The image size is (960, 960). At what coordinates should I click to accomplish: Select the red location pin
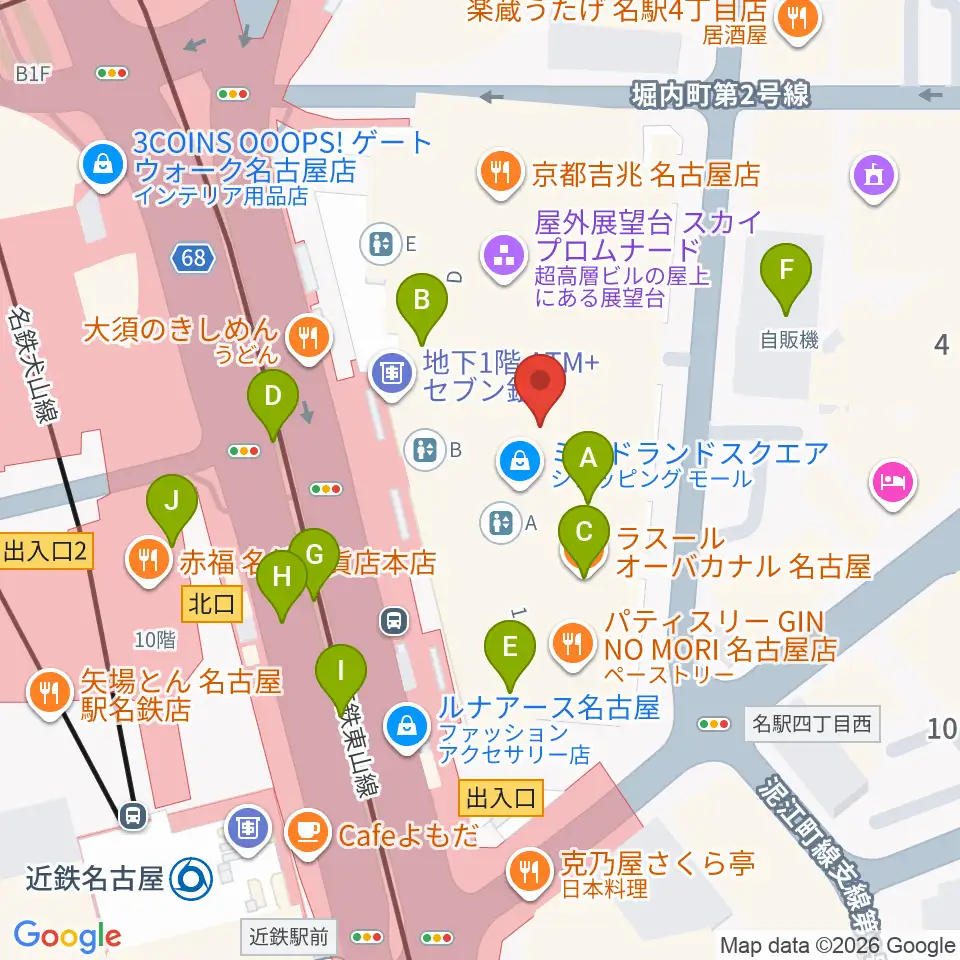540,384
